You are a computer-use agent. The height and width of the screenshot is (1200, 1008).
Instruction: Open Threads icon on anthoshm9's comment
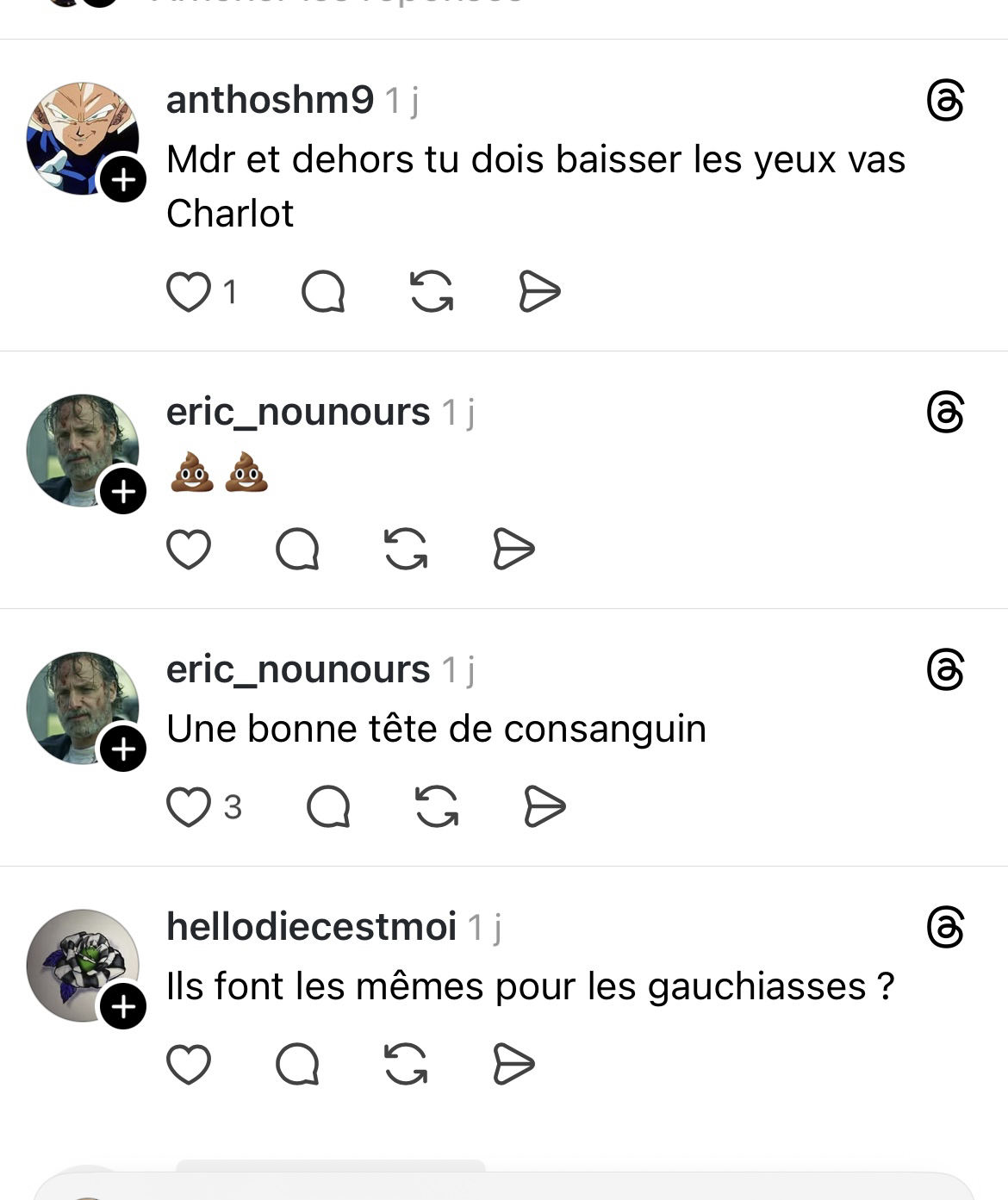(945, 101)
